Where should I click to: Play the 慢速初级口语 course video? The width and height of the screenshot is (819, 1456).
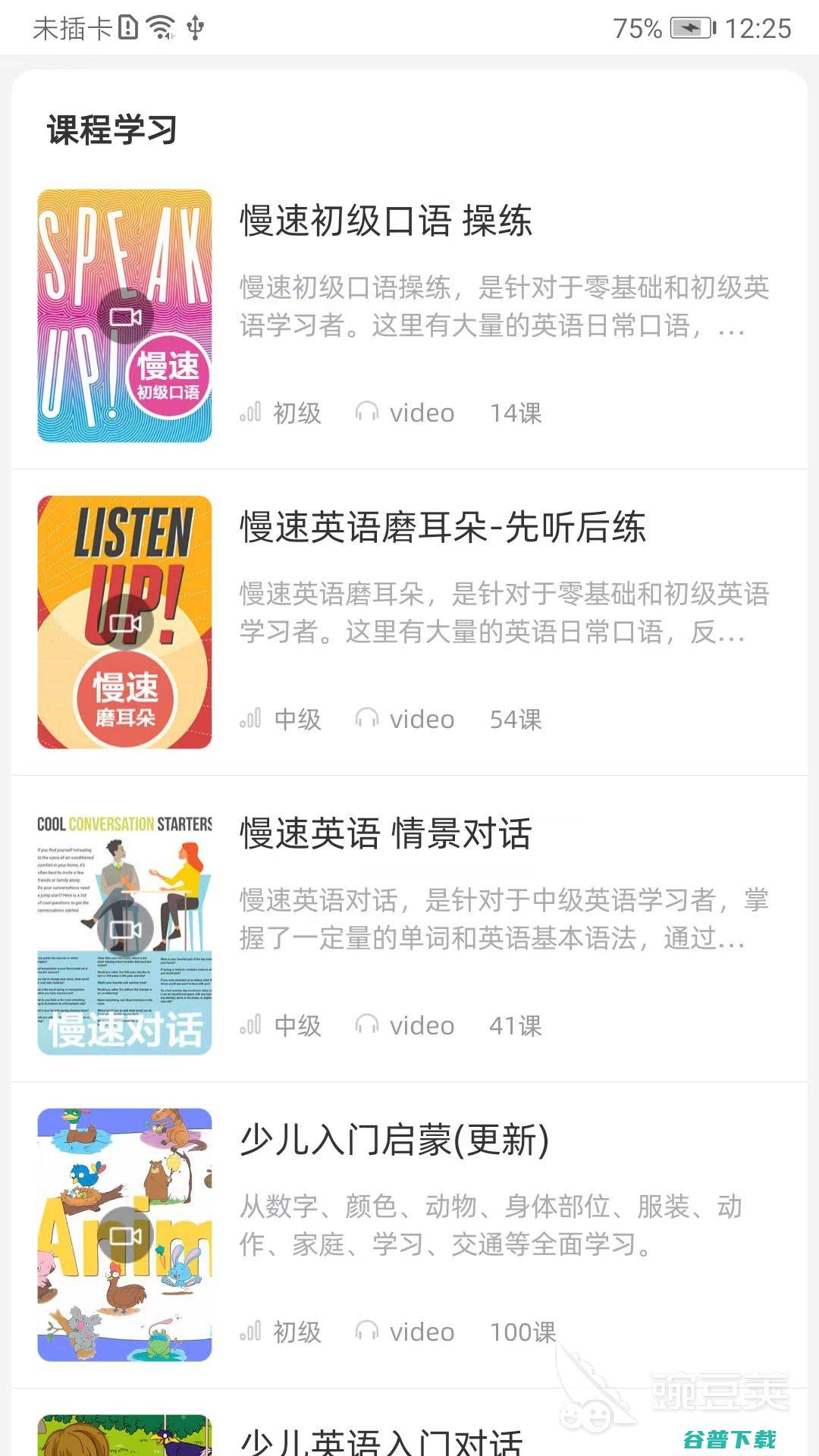[126, 318]
